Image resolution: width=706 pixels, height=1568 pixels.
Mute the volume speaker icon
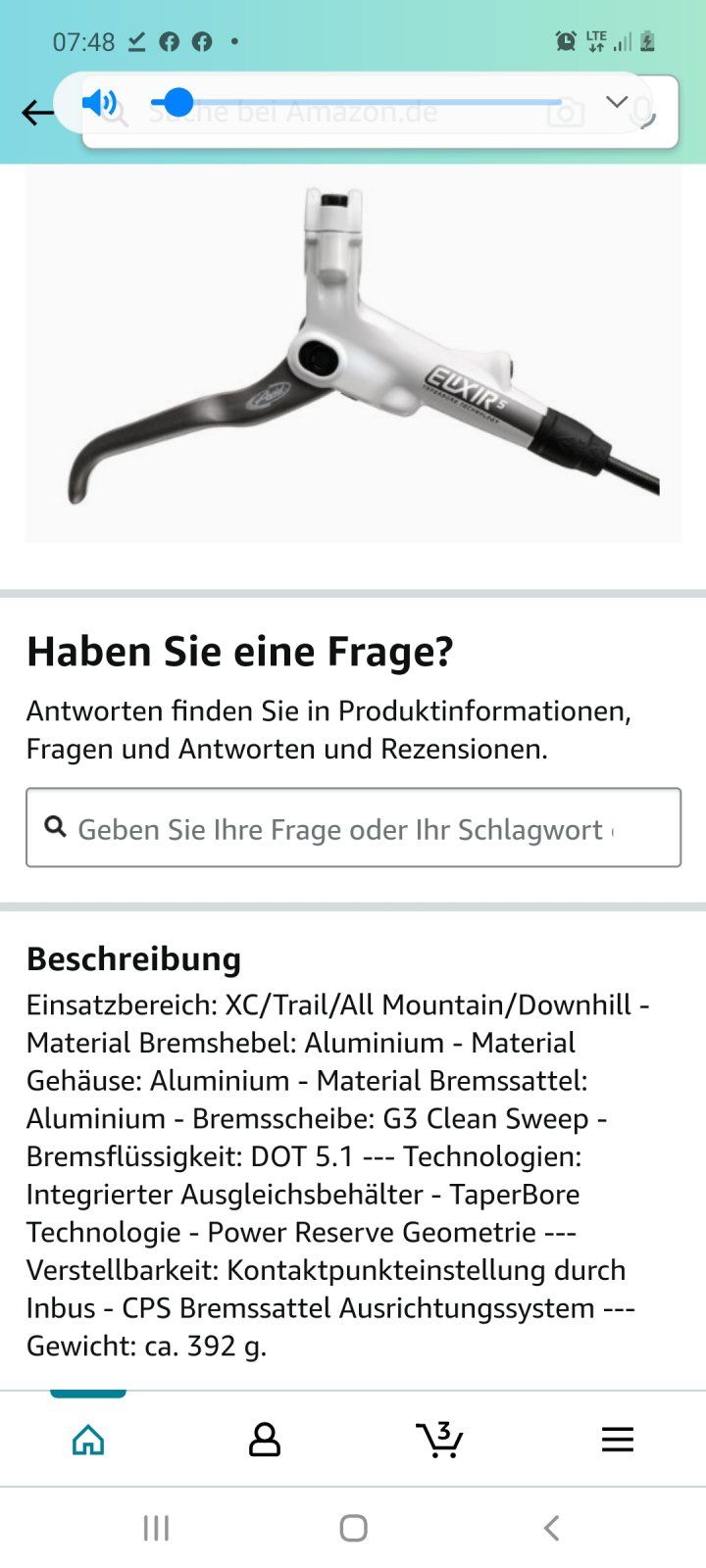pyautogui.click(x=99, y=102)
